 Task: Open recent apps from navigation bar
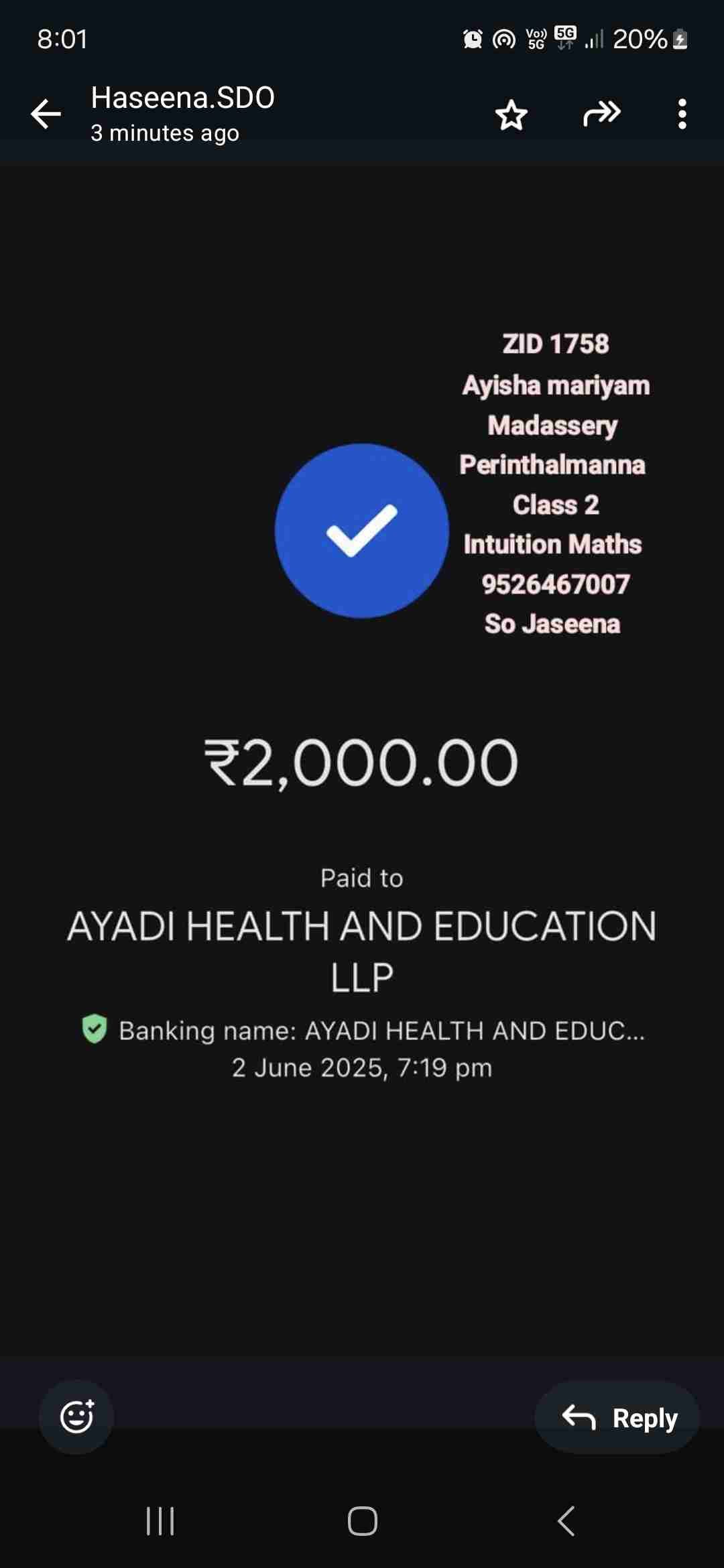tap(160, 1521)
